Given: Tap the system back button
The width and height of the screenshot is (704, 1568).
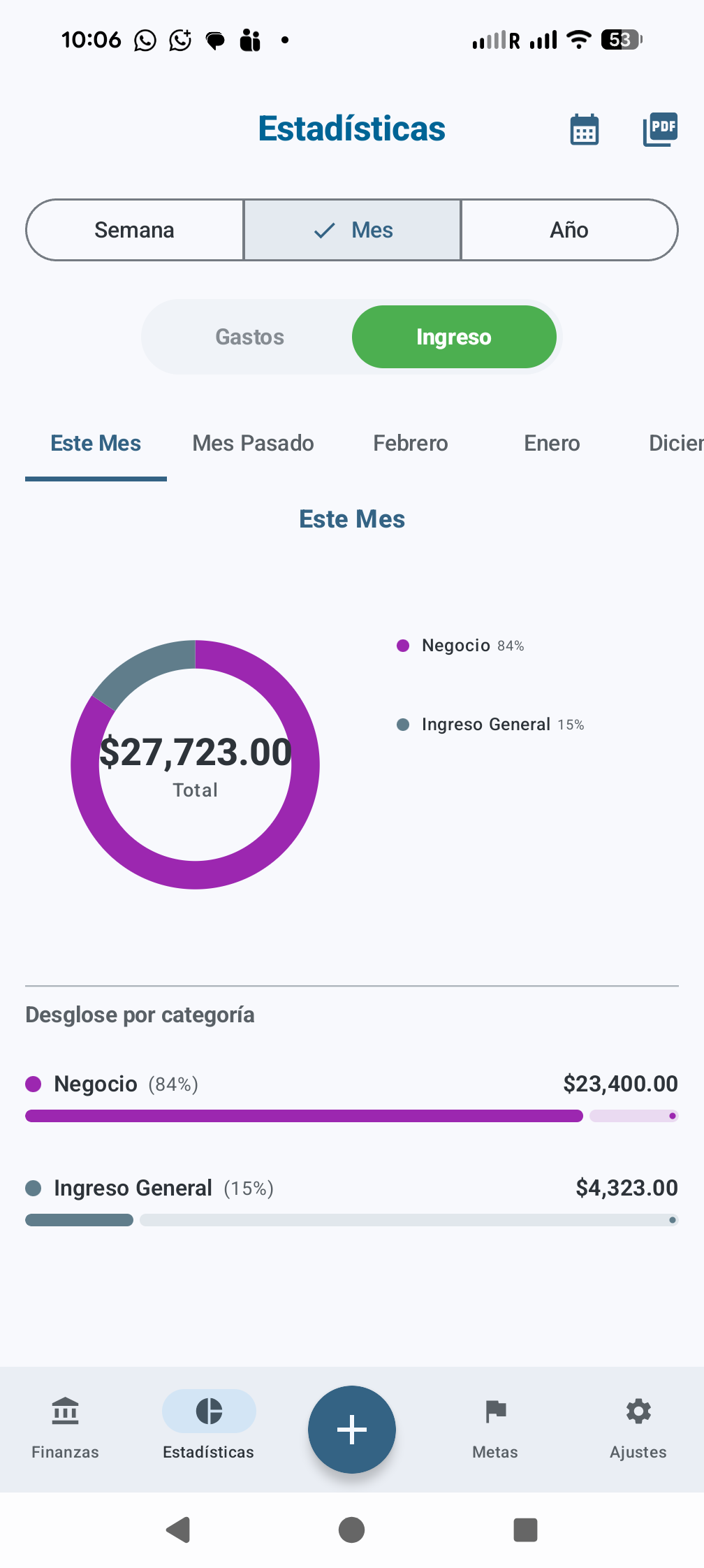Looking at the screenshot, I should (178, 1530).
